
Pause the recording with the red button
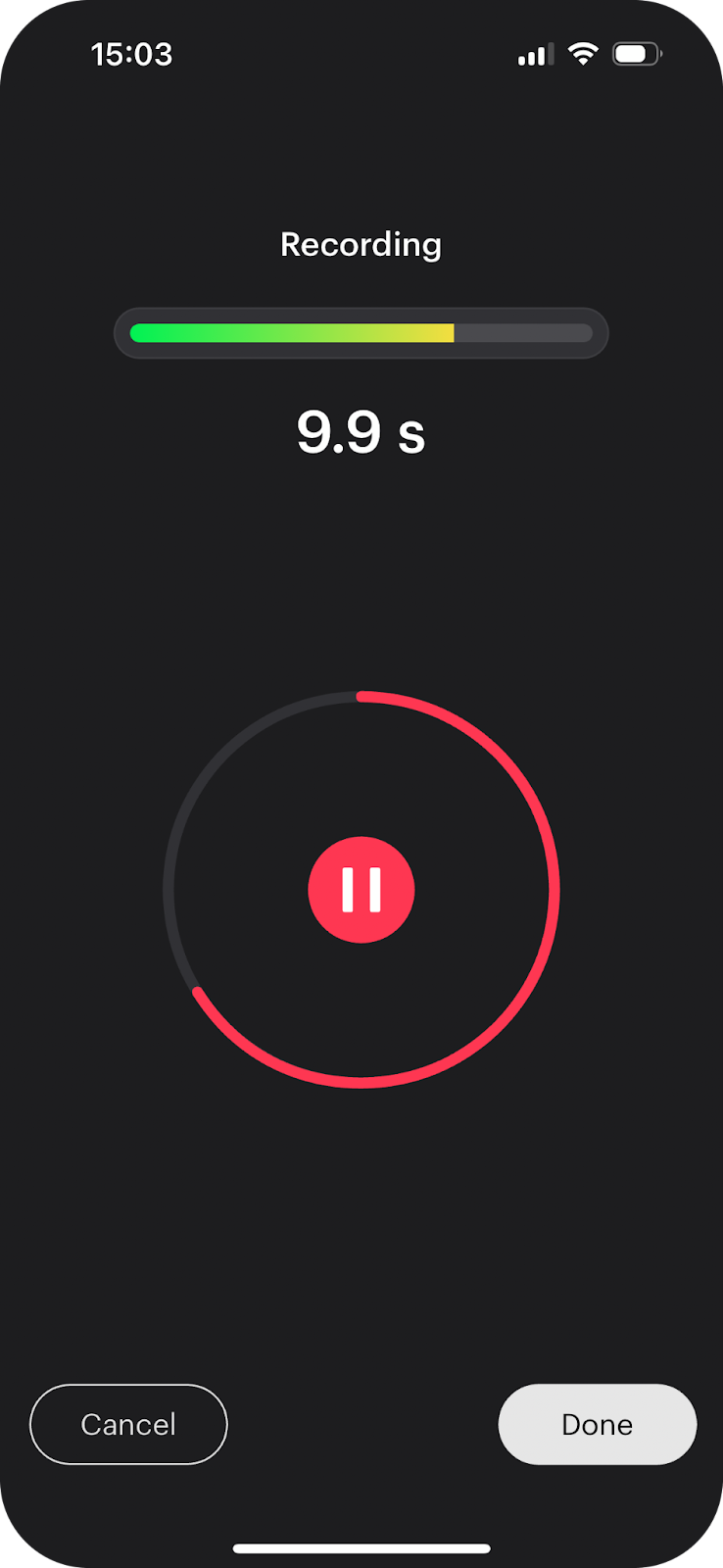pyautogui.click(x=361, y=890)
